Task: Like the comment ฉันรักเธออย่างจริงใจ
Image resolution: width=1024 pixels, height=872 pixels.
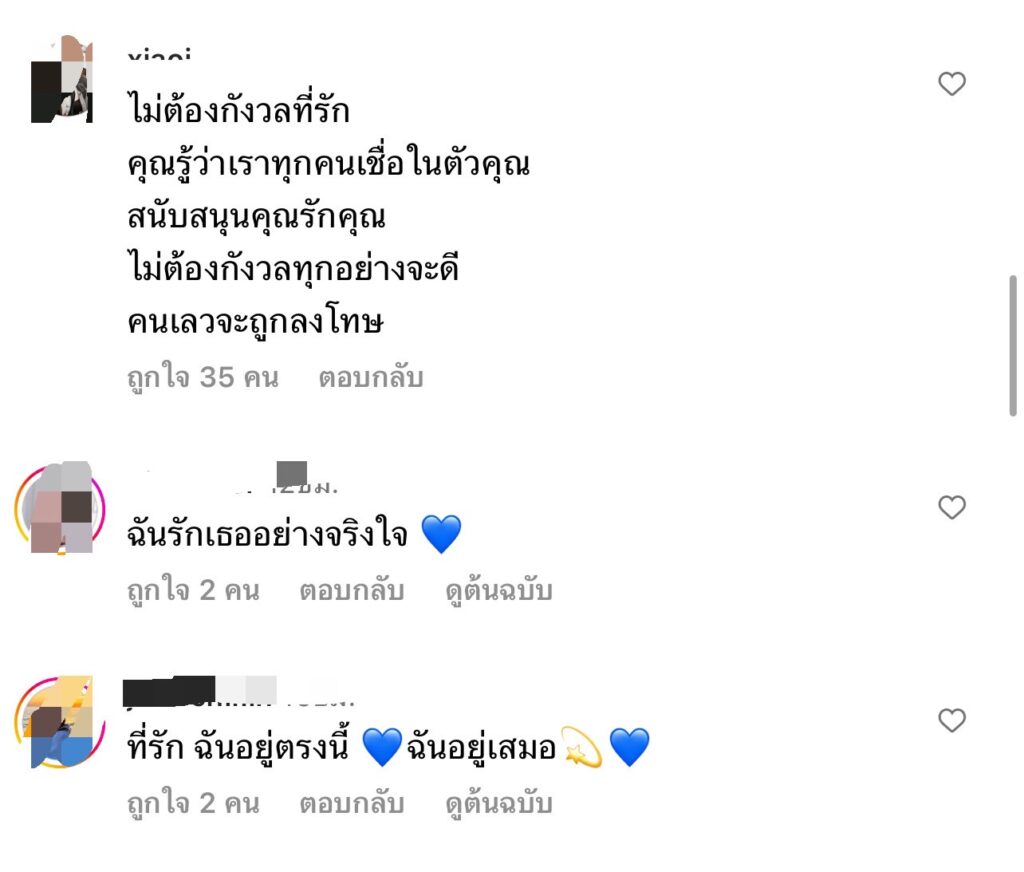Action: click(x=951, y=508)
